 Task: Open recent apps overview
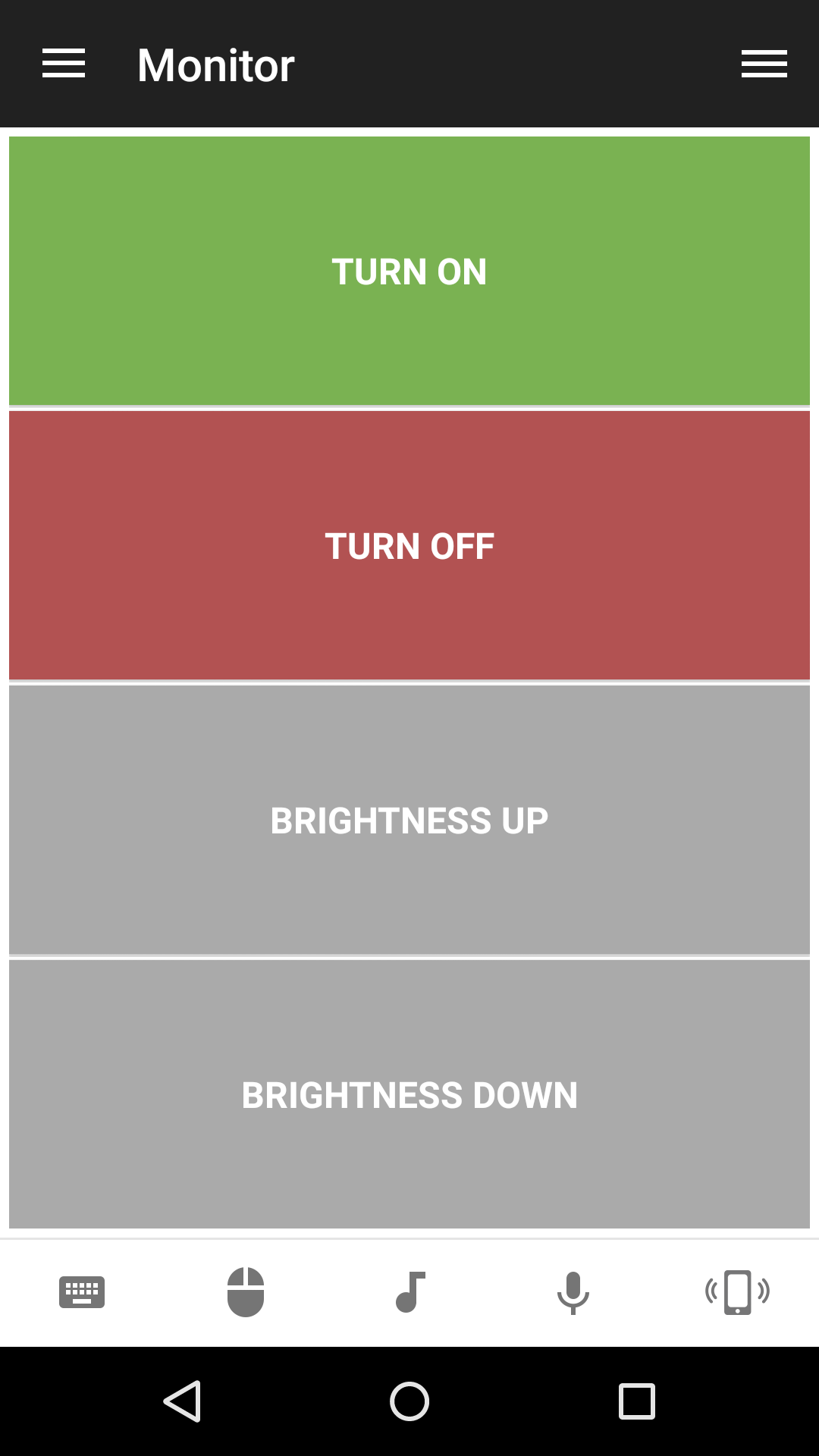coord(636,1401)
